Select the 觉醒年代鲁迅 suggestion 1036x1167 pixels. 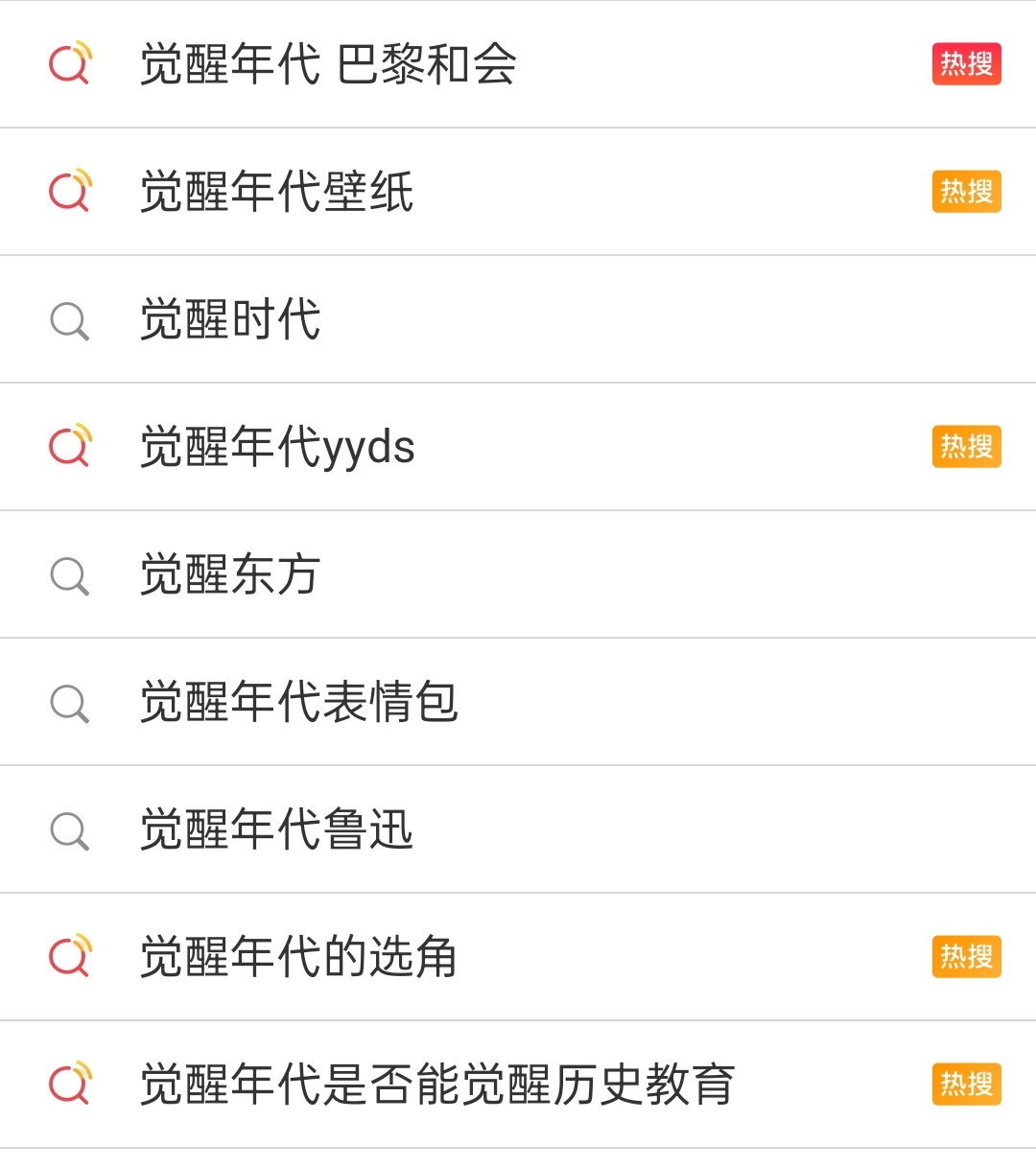[x=277, y=829]
